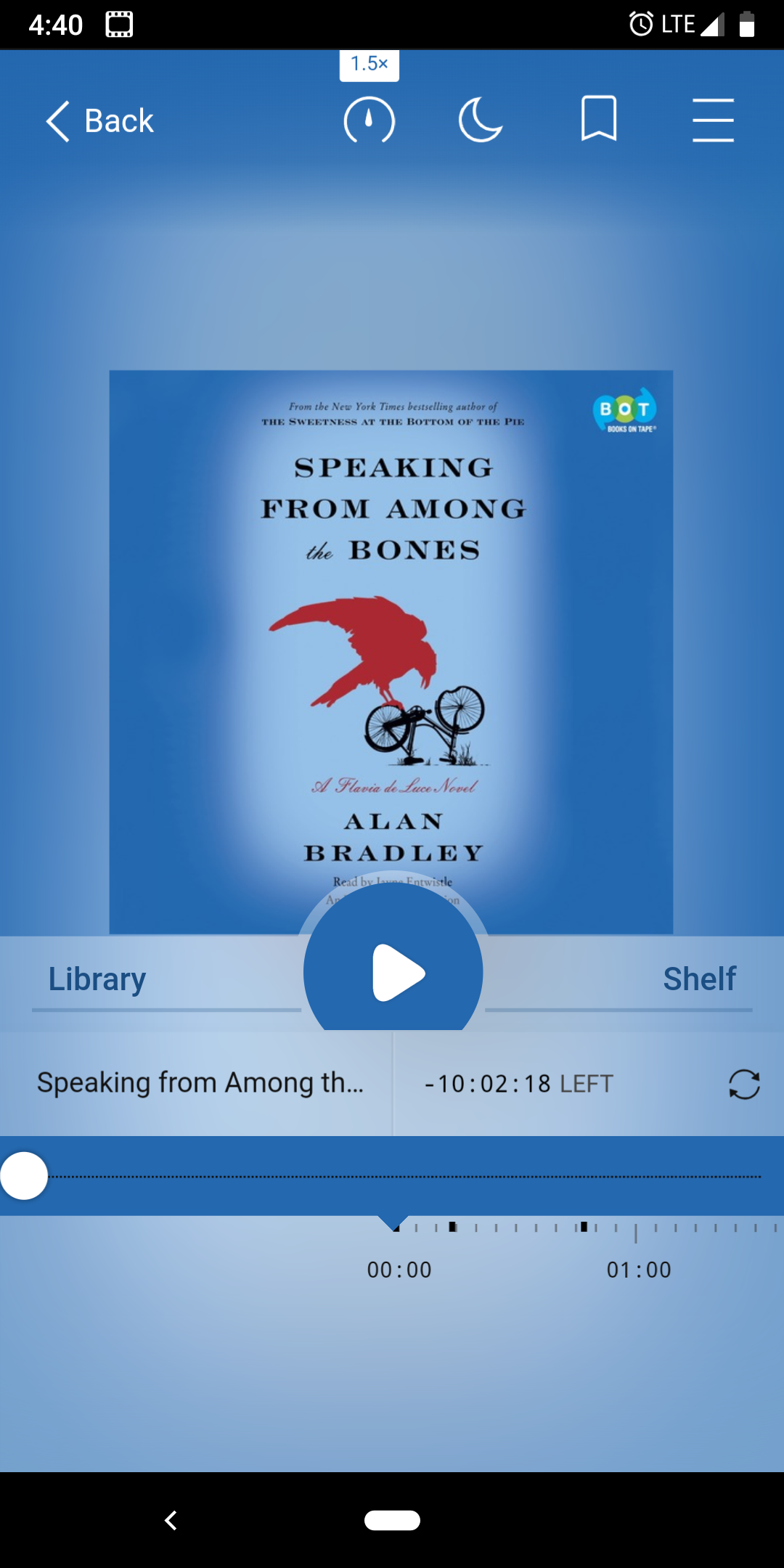Open the sleep timer moon icon
Viewport: 784px width, 1568px height.
[x=481, y=120]
